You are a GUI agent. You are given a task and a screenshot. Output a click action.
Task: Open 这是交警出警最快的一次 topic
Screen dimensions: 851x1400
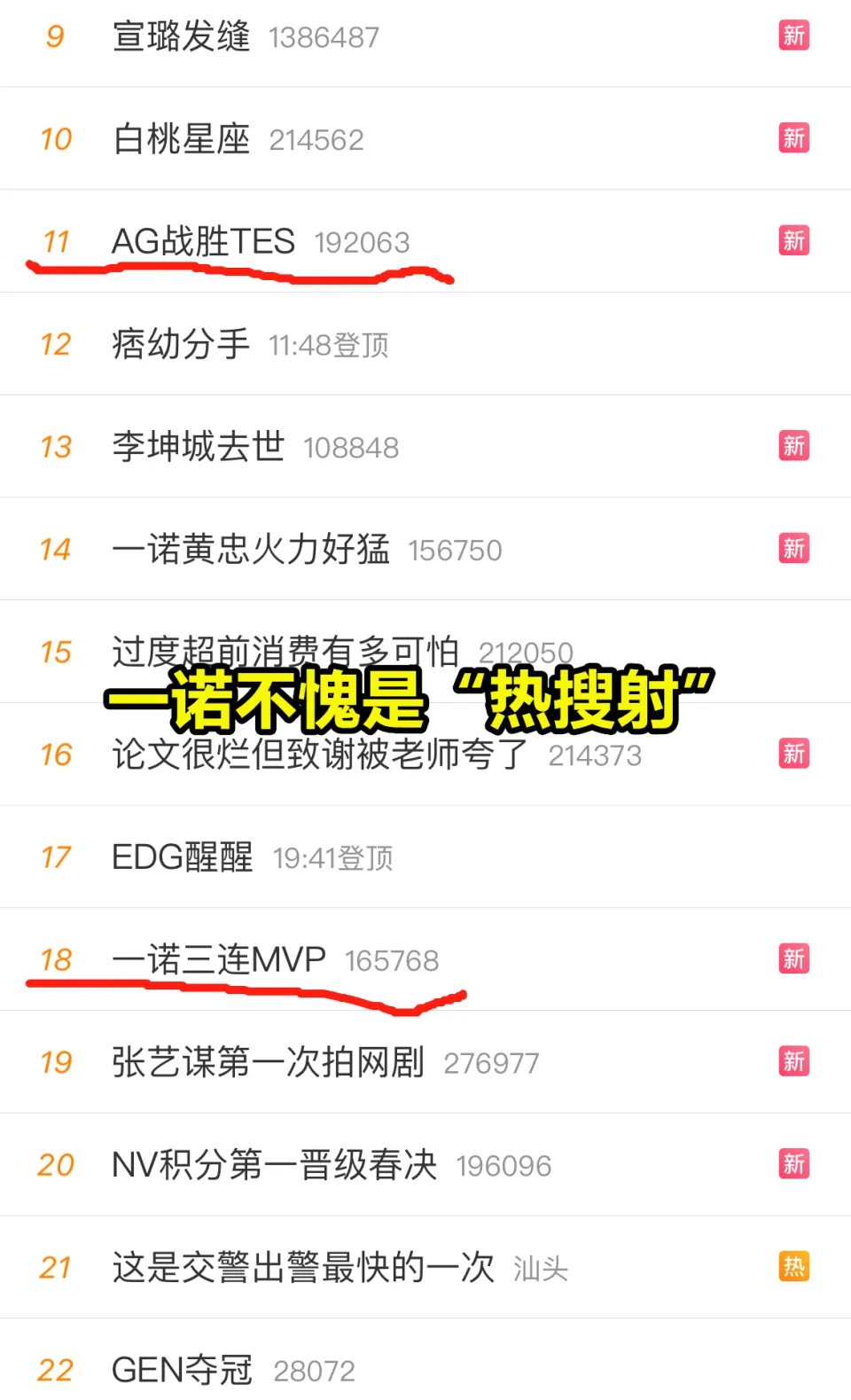pyautogui.click(x=302, y=1268)
